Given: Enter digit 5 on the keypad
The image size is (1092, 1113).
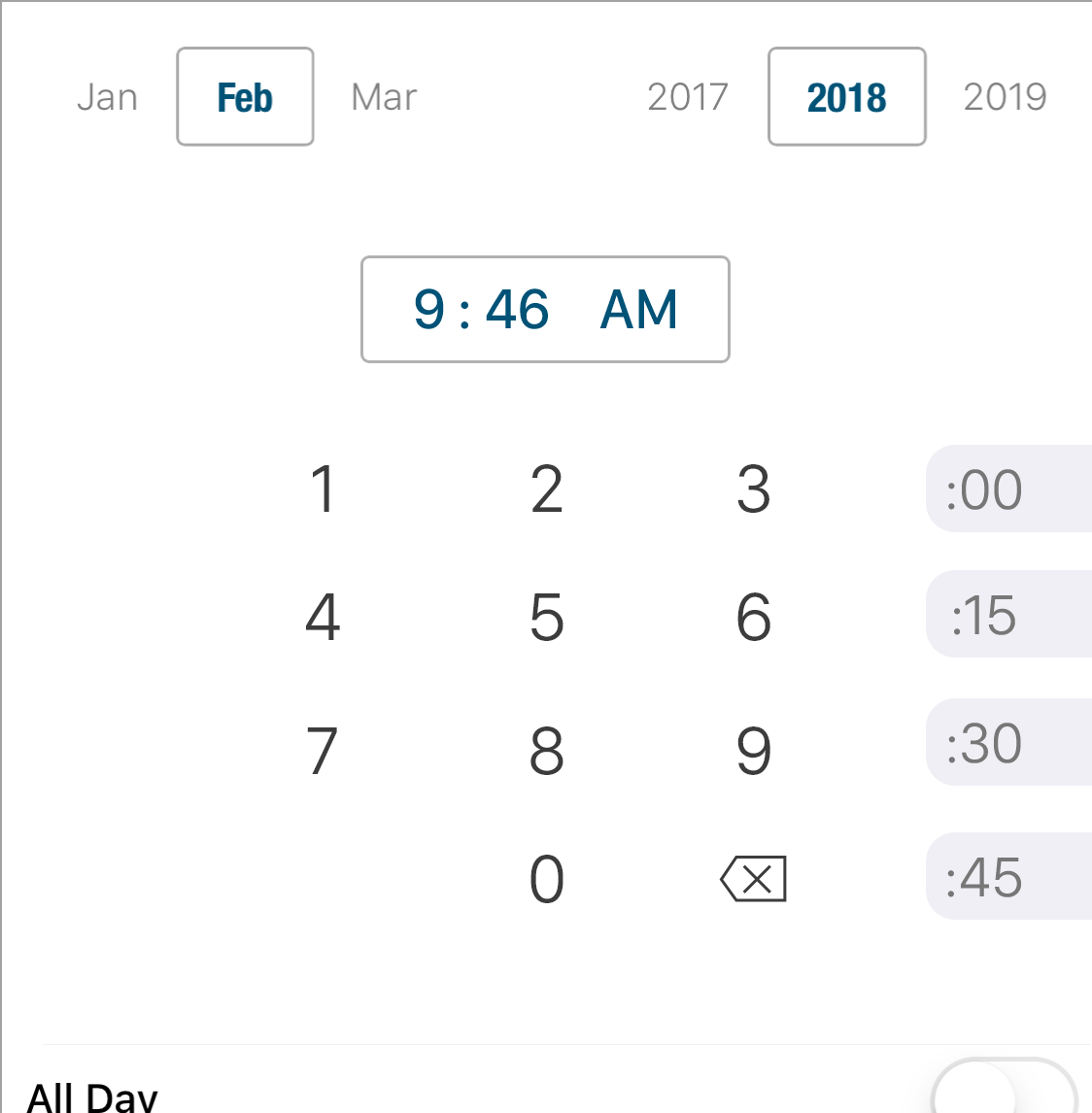Looking at the screenshot, I should (x=547, y=617).
